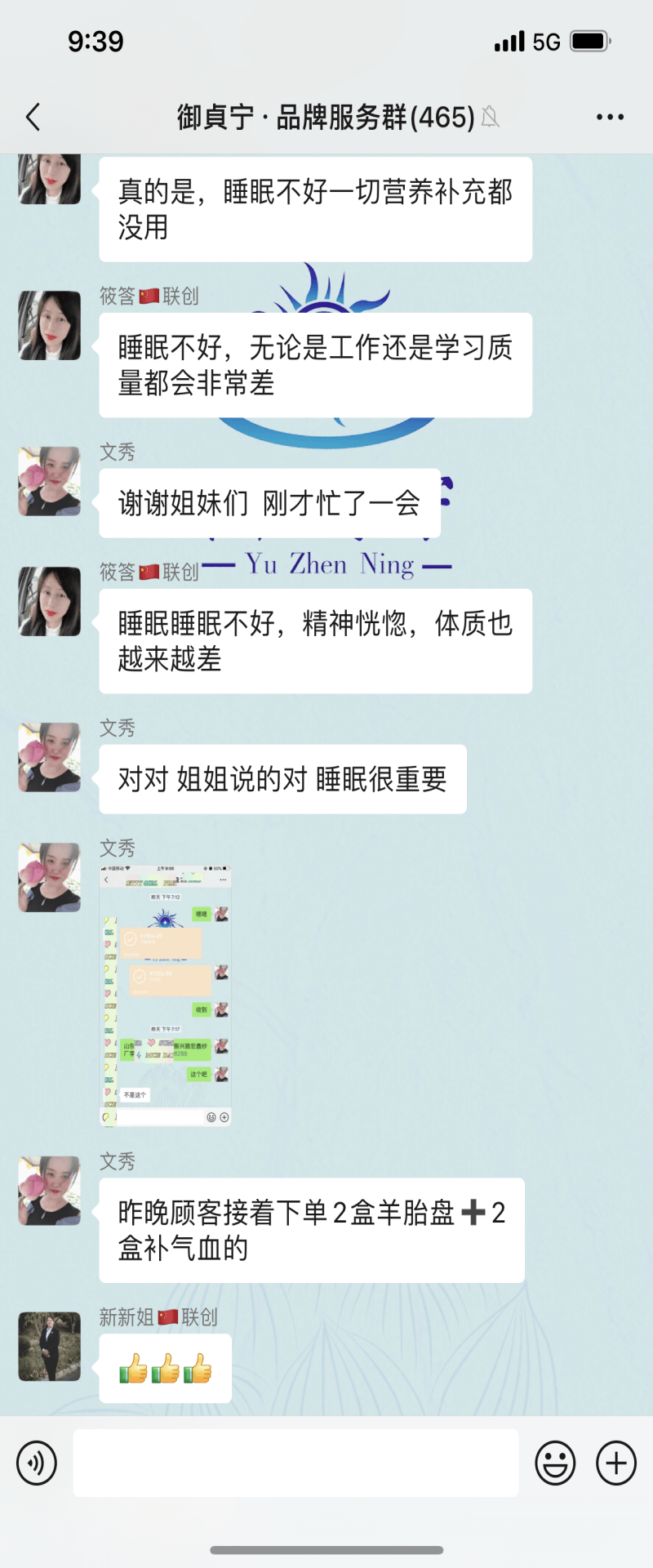Screen dimensions: 653x1568
Task: Open the plus attachment menu
Action: point(616,1463)
